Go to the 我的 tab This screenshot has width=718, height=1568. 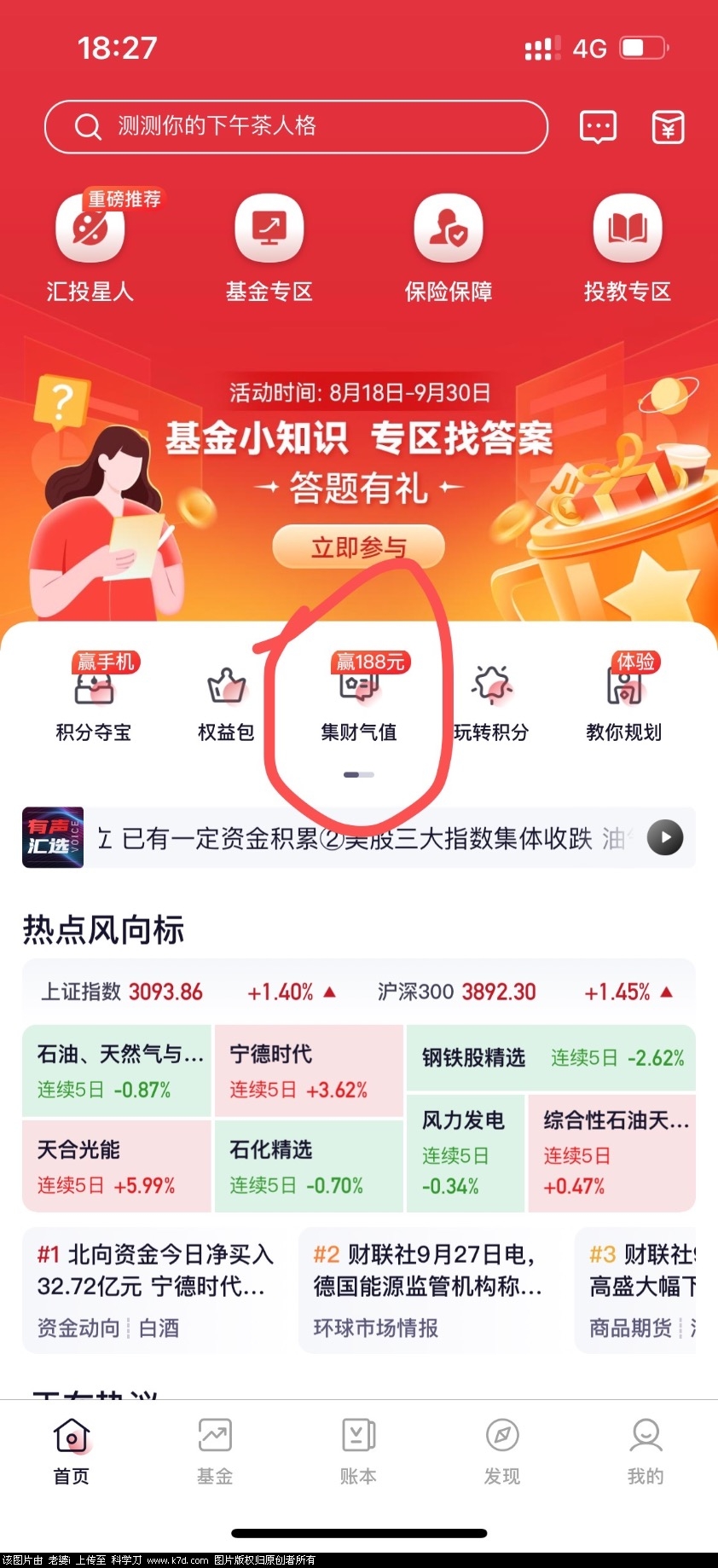click(646, 1450)
